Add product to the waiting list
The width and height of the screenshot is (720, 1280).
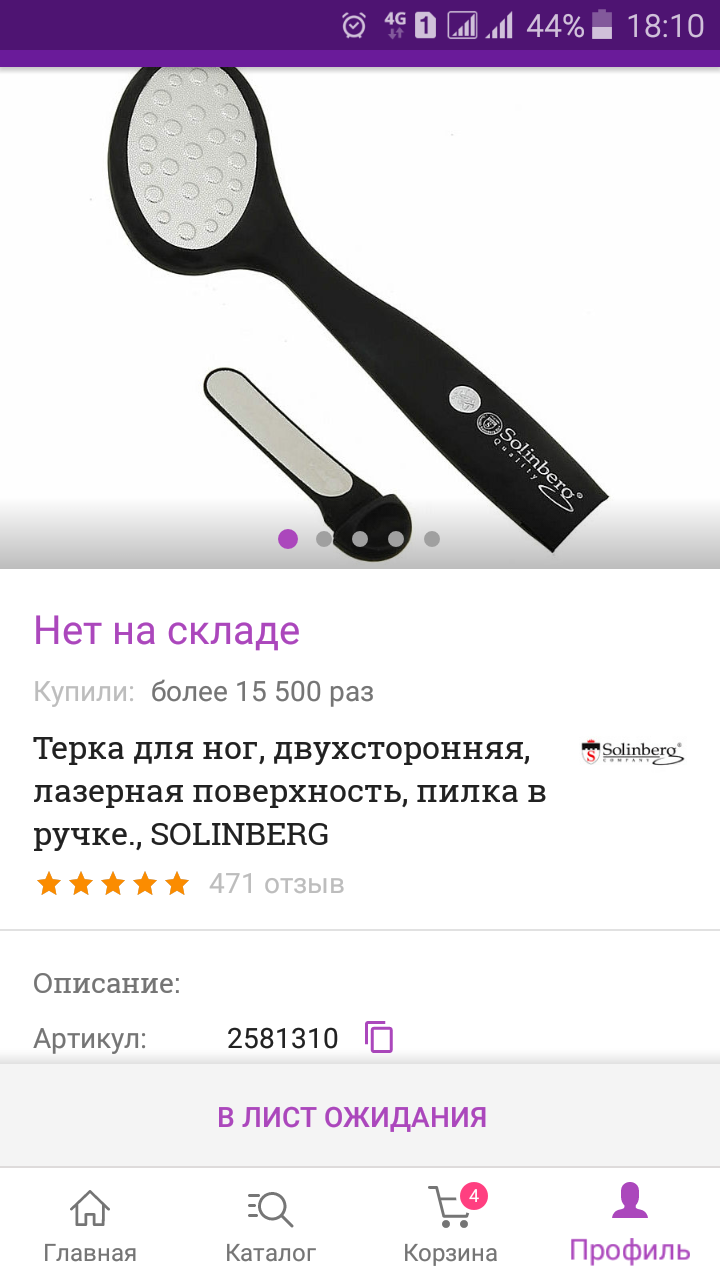(352, 1116)
